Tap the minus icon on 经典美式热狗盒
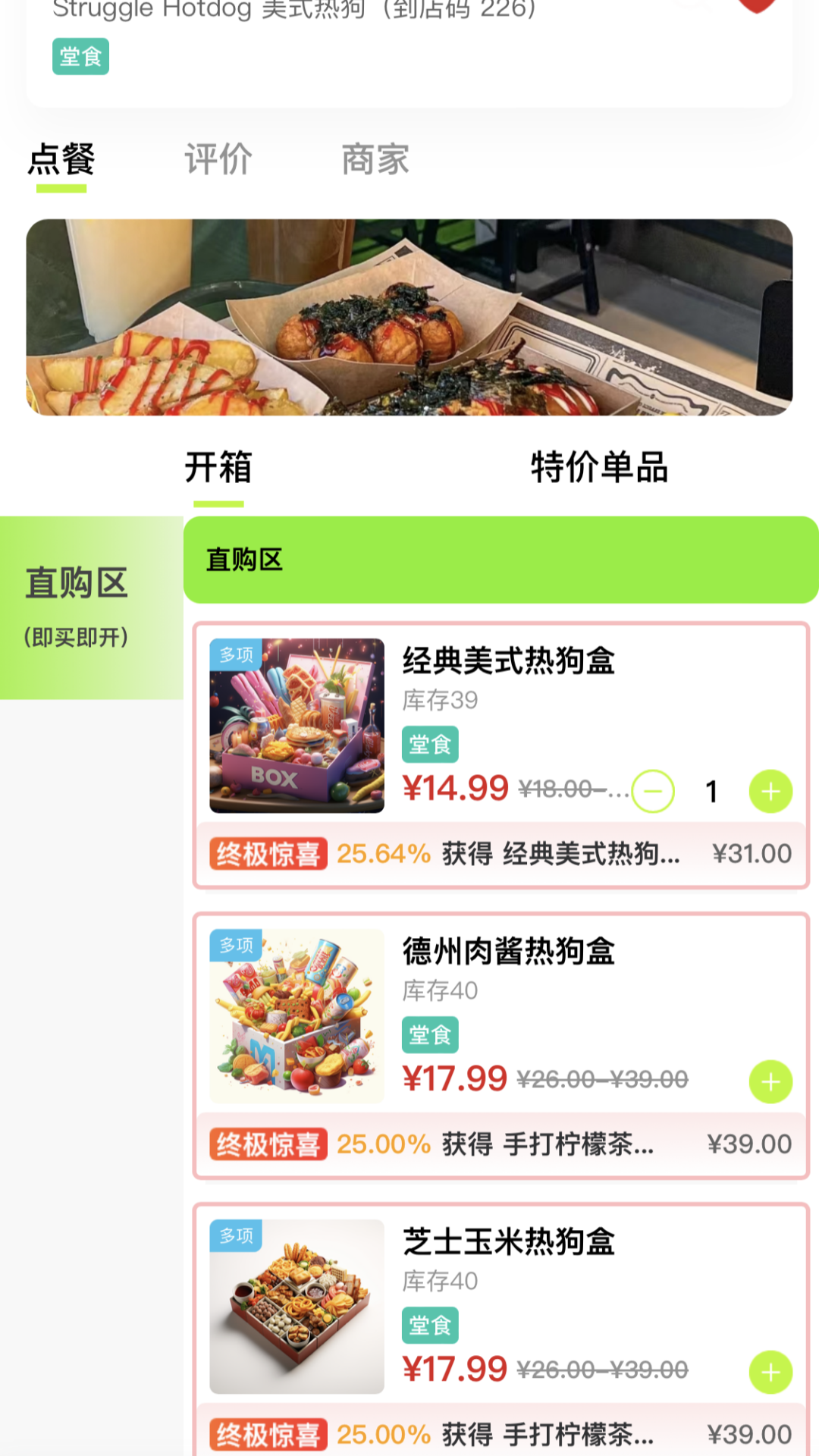 click(x=654, y=791)
